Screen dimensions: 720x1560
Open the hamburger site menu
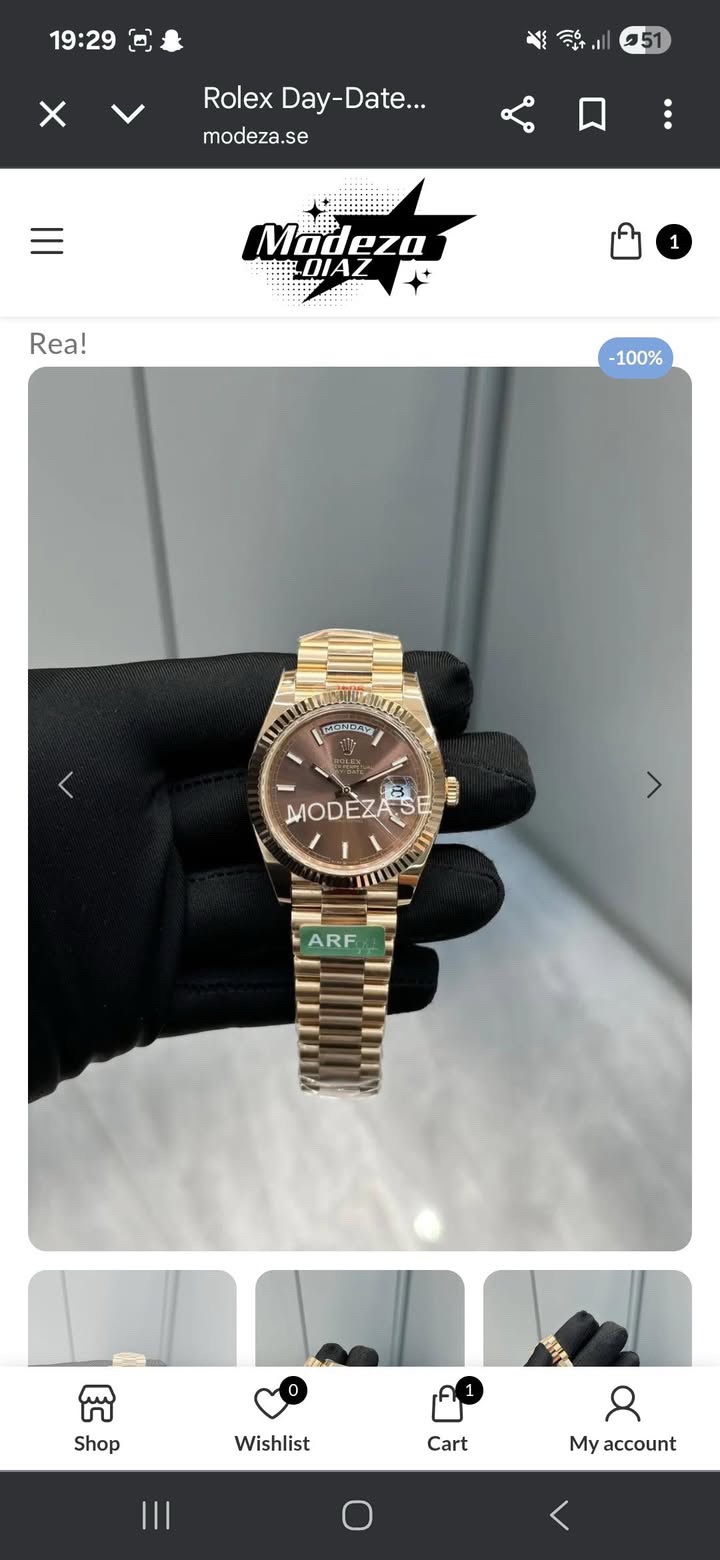[x=47, y=241]
